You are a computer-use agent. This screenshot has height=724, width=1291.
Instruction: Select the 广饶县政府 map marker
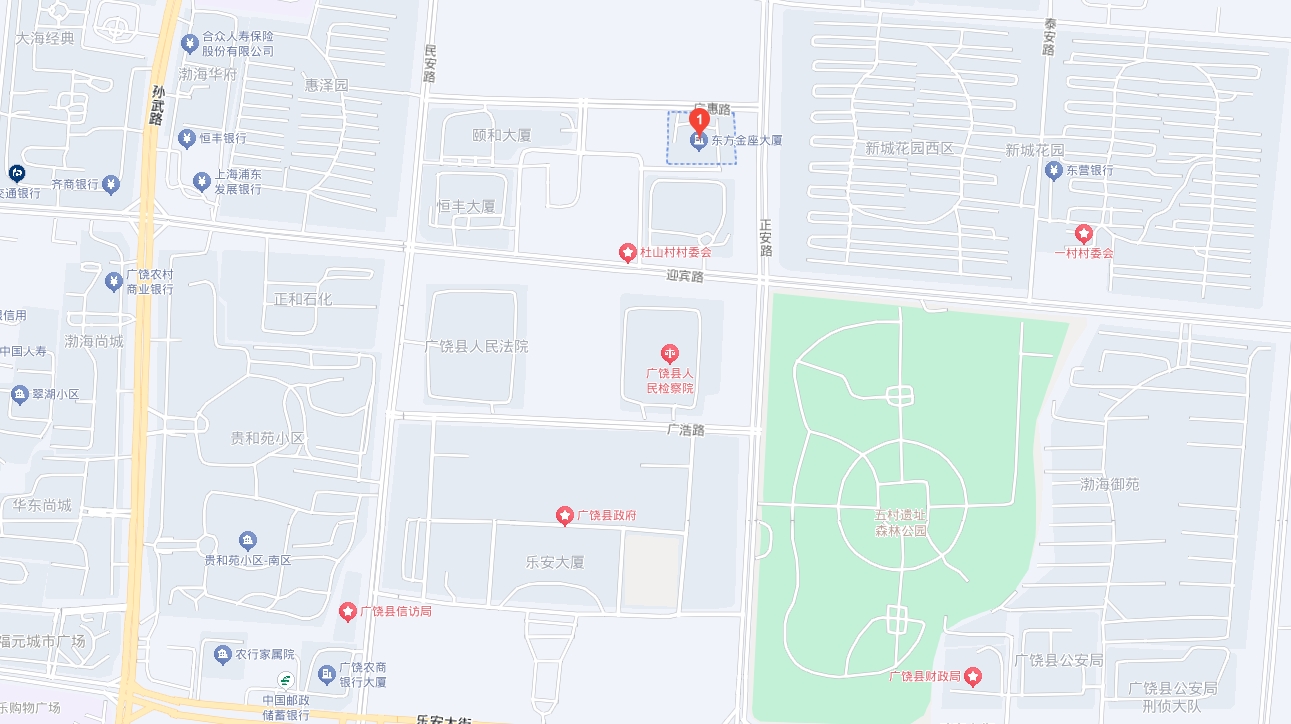tap(565, 516)
